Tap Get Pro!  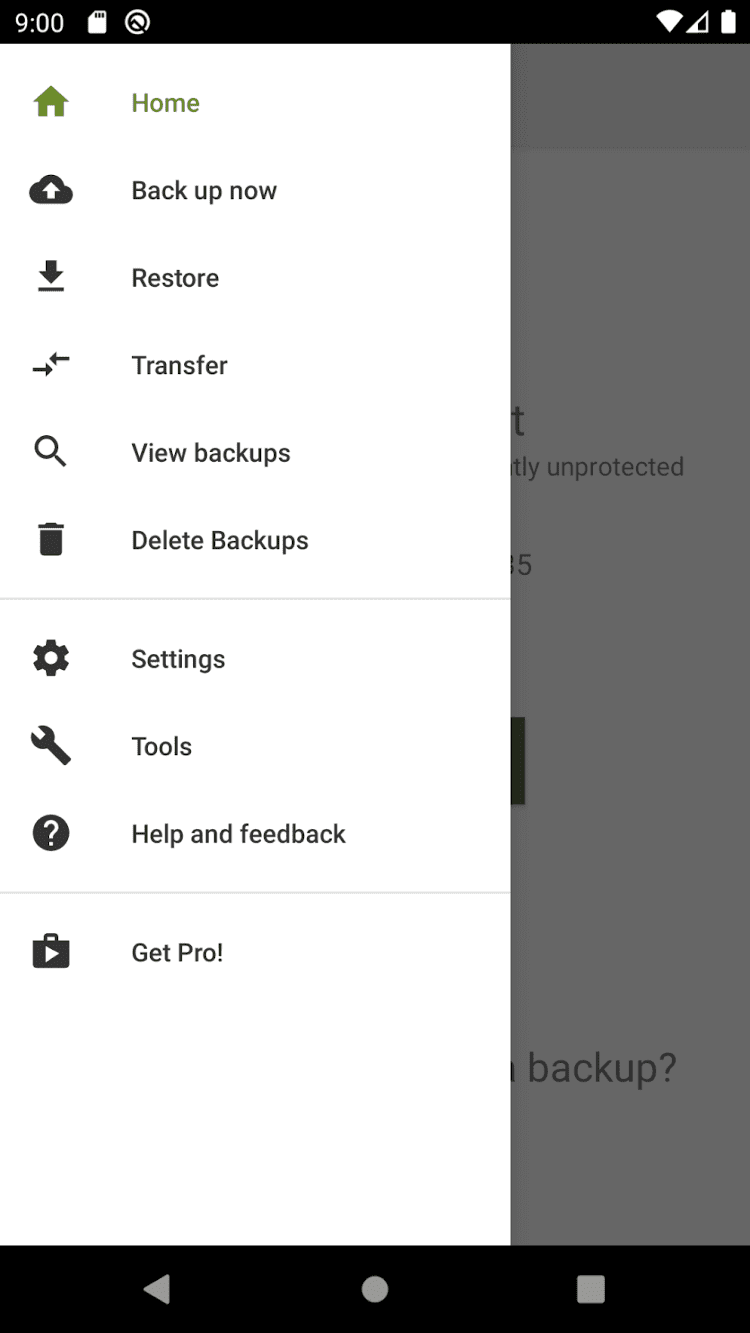click(177, 952)
